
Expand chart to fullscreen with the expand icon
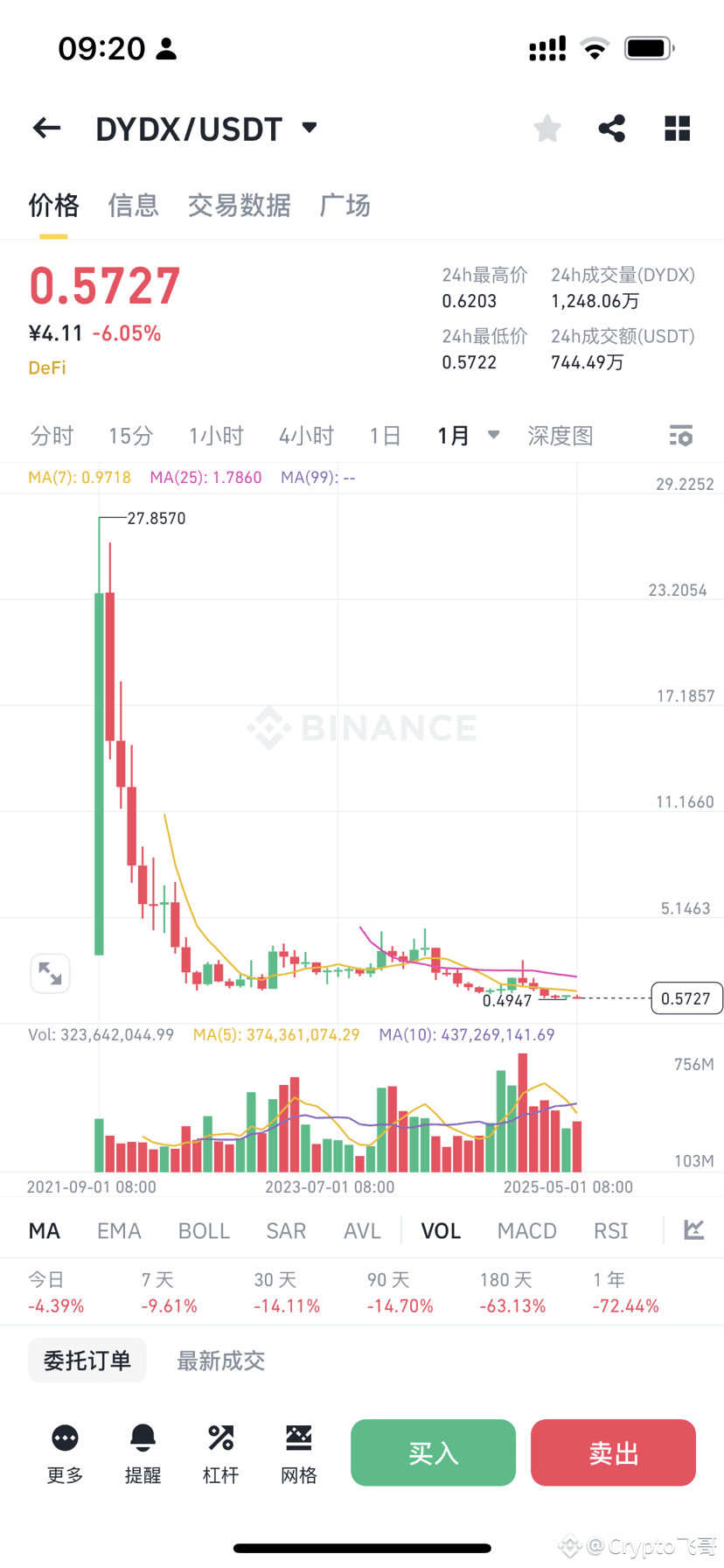50,973
